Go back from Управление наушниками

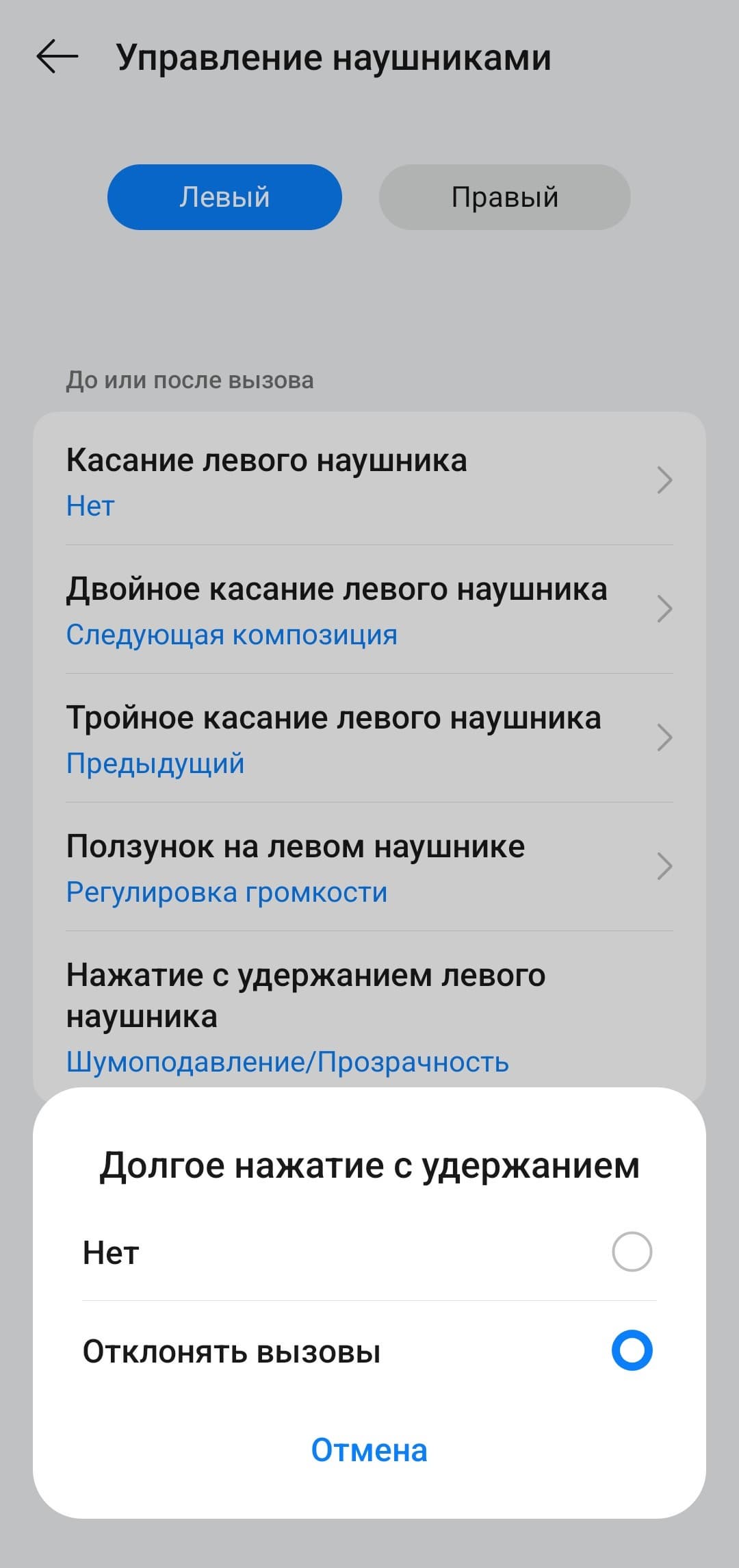(x=57, y=57)
